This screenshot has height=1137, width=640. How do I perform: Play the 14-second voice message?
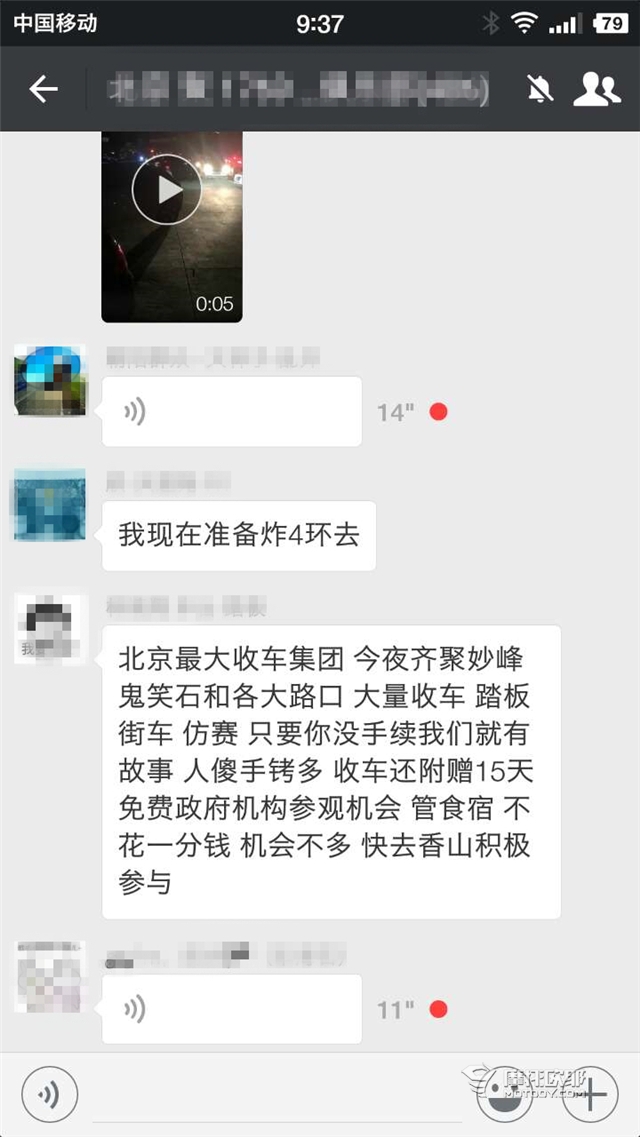231,411
